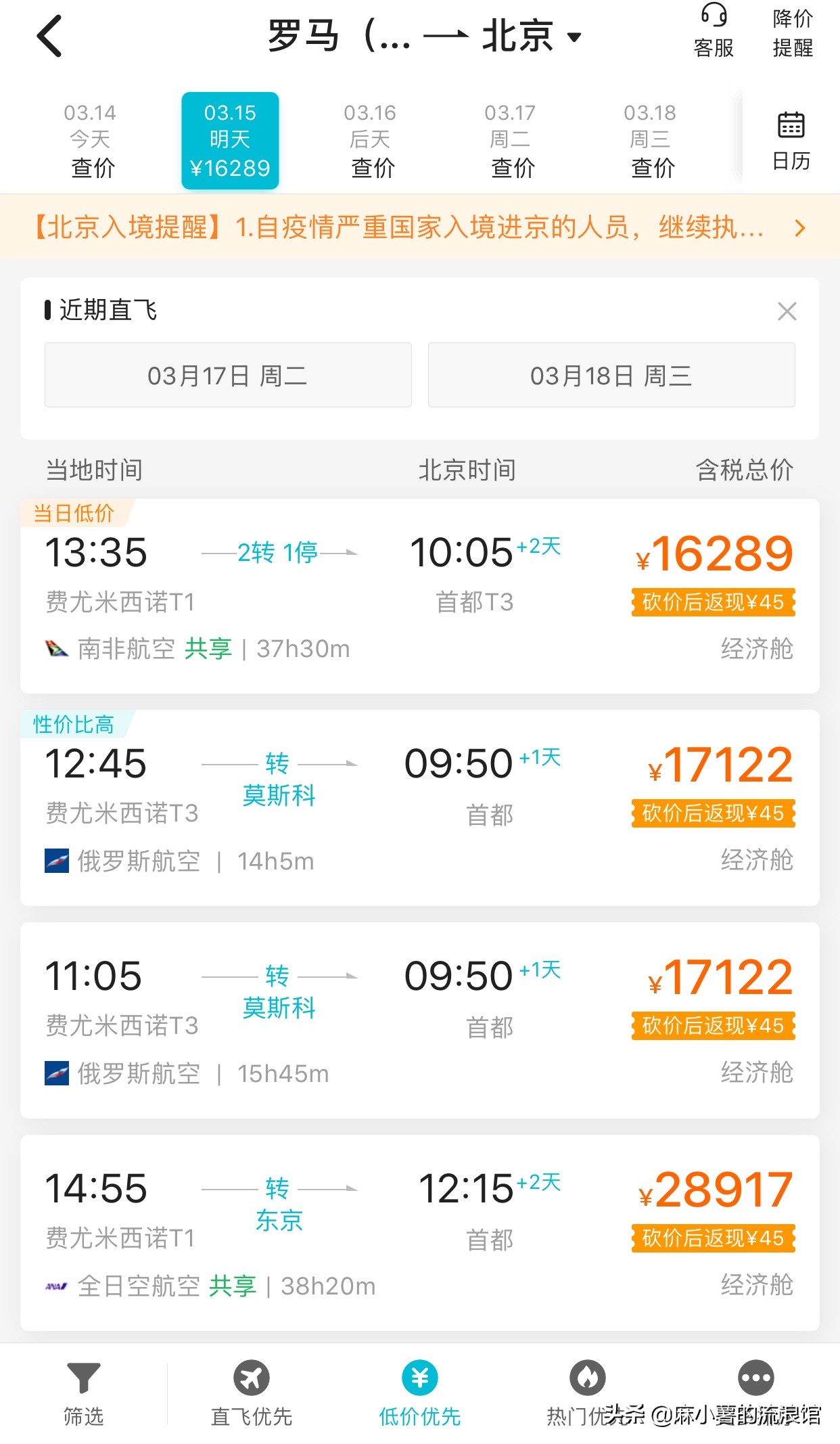
Task: Enable 降价提醒 price drop alerts
Action: 794,30
